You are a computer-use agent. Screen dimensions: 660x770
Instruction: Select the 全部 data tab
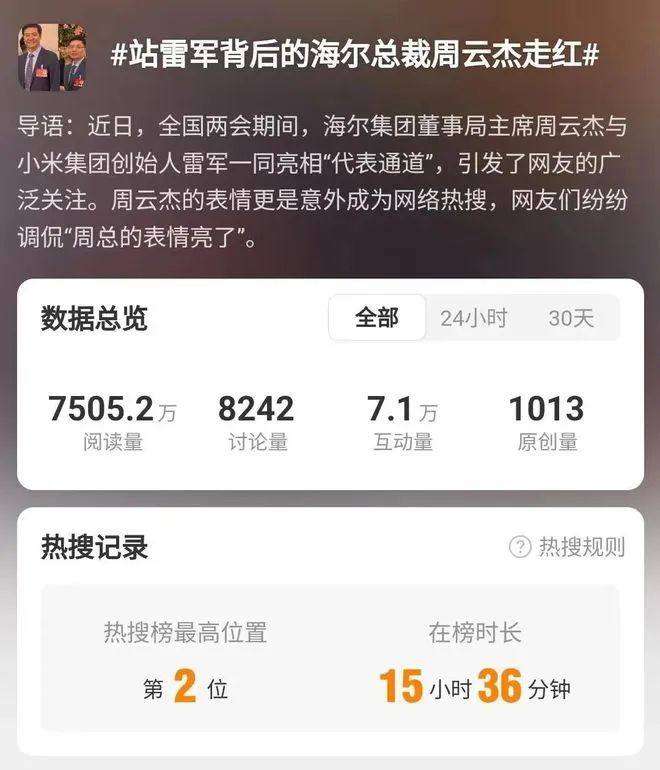pyautogui.click(x=377, y=318)
